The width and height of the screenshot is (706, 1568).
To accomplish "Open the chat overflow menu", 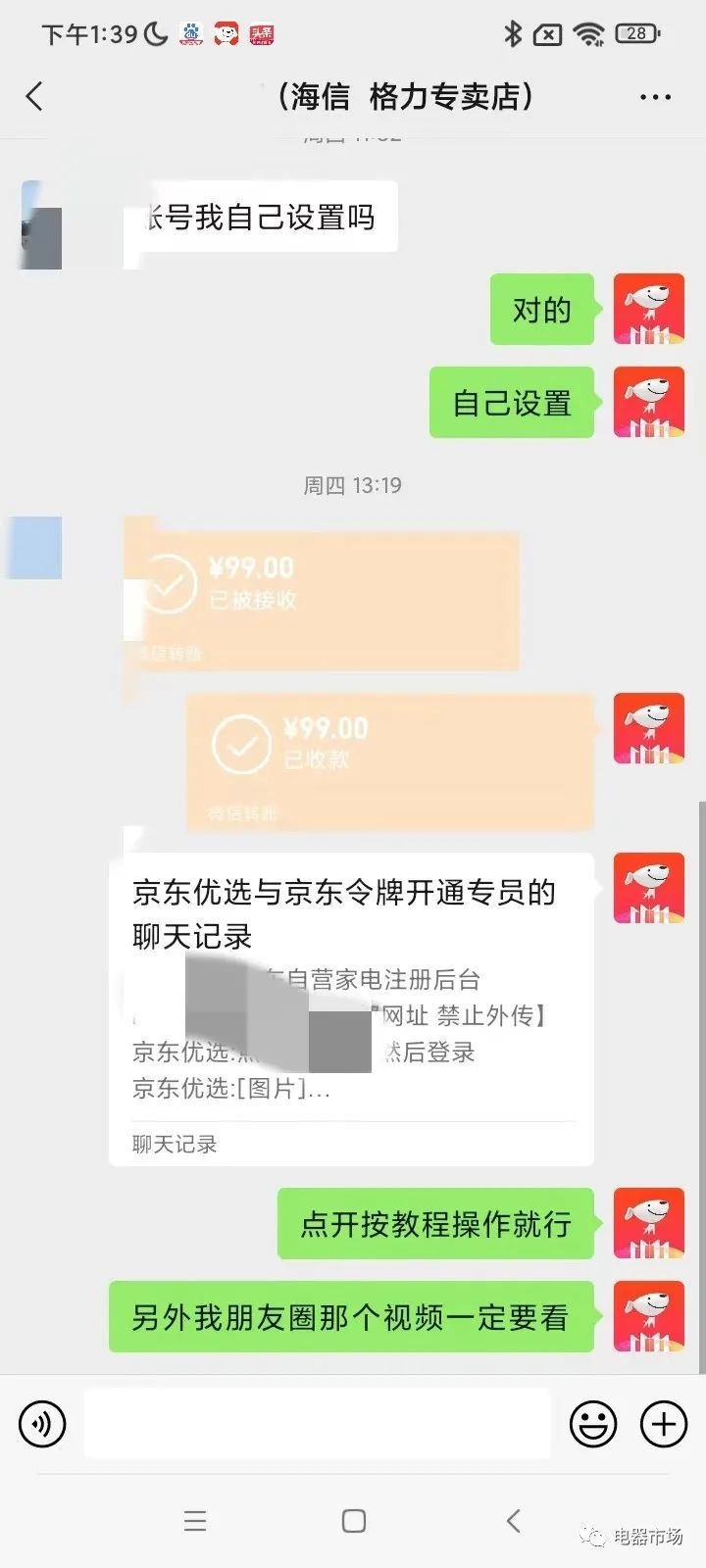I will [x=654, y=97].
